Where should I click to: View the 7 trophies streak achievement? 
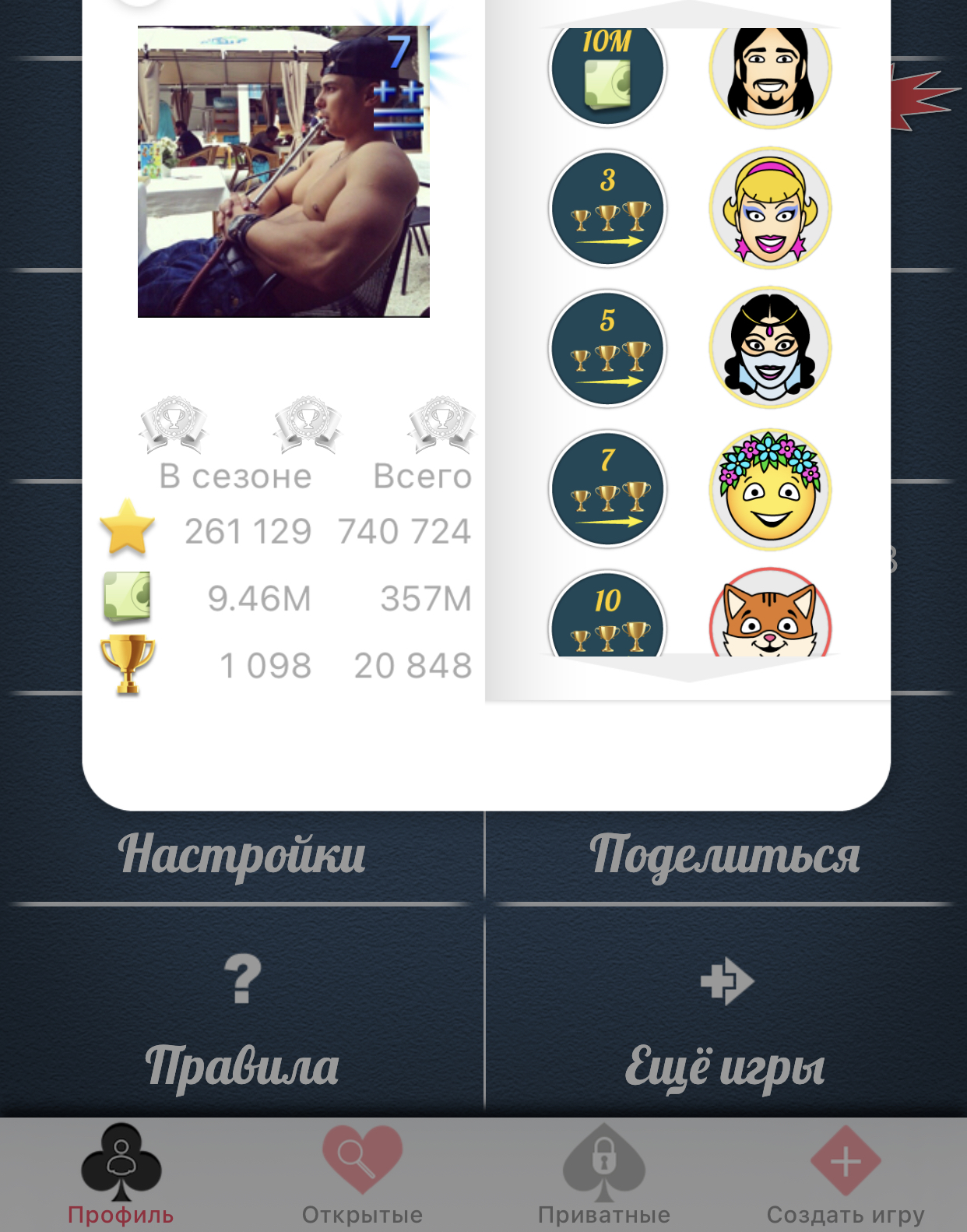click(607, 489)
